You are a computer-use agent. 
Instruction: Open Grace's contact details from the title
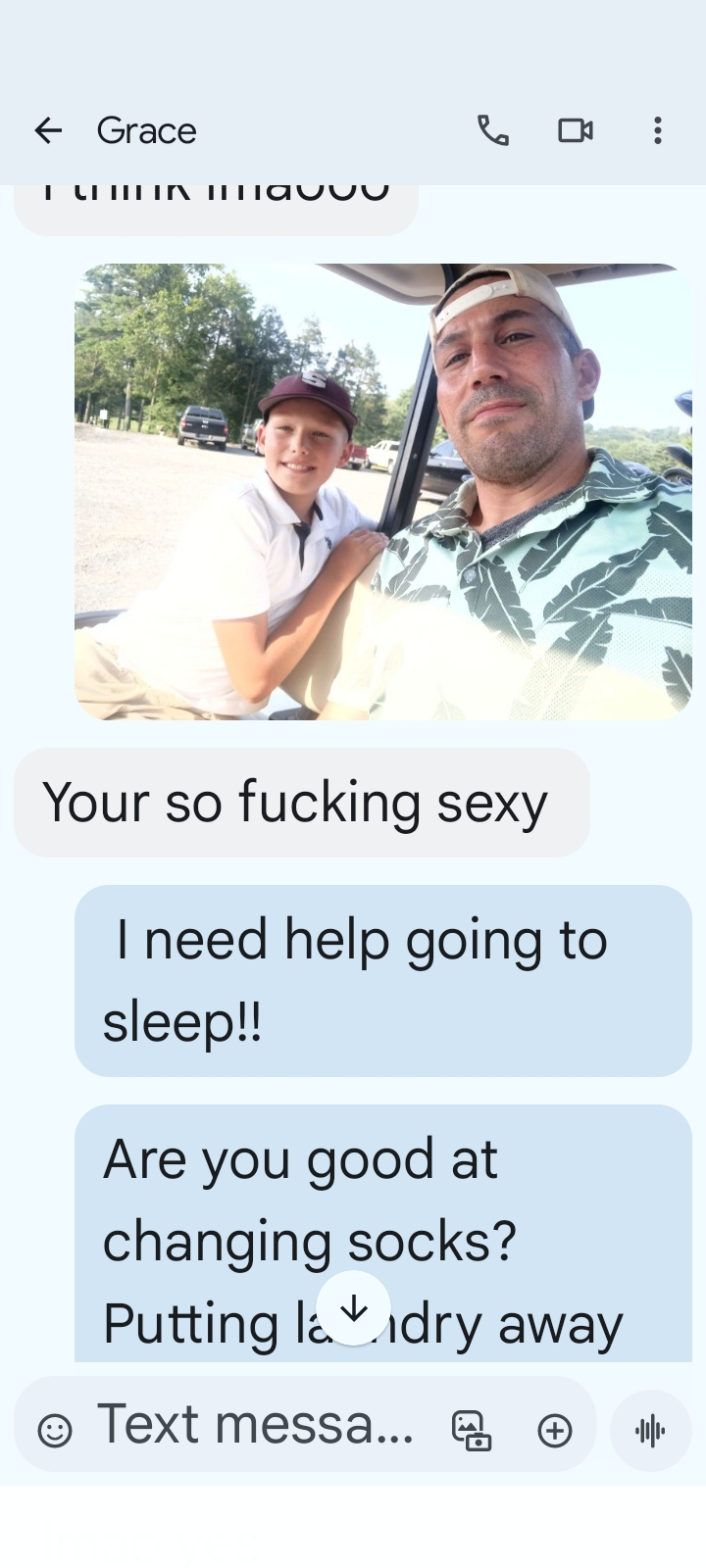click(x=147, y=130)
